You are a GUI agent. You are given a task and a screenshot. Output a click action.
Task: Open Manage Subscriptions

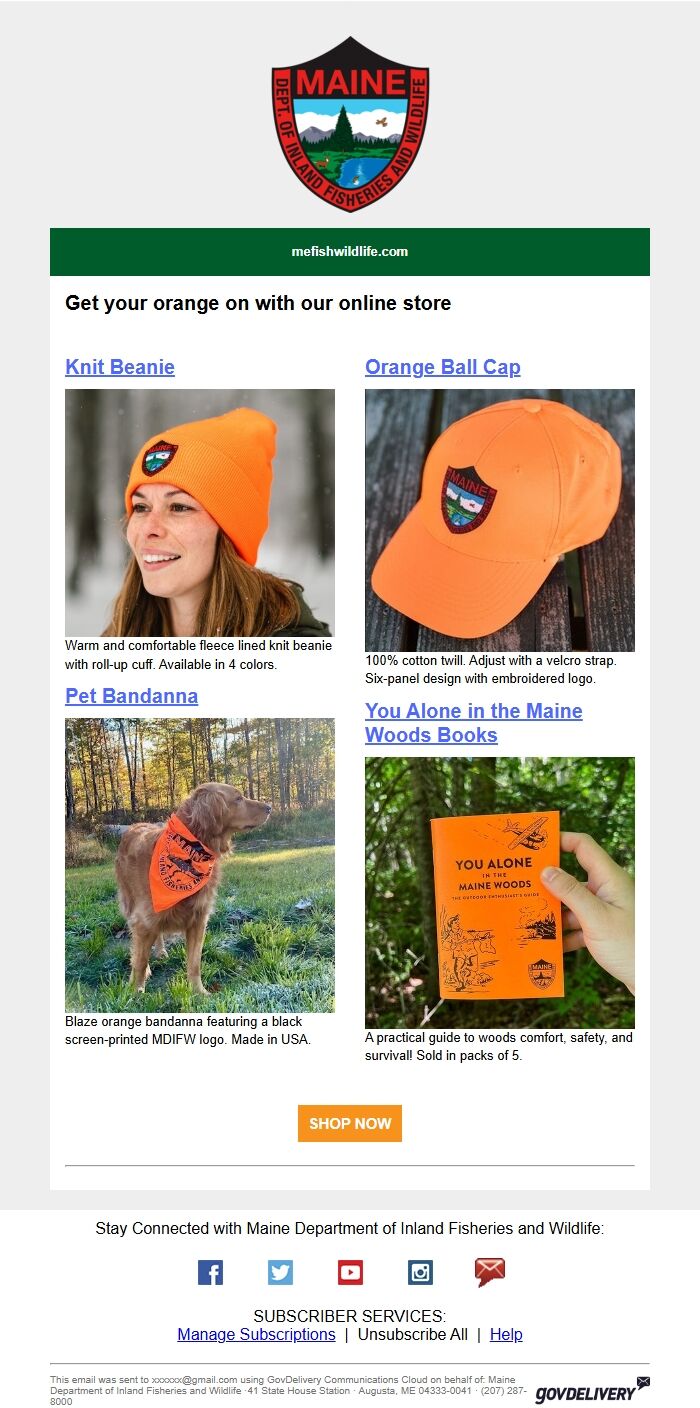(256, 1334)
